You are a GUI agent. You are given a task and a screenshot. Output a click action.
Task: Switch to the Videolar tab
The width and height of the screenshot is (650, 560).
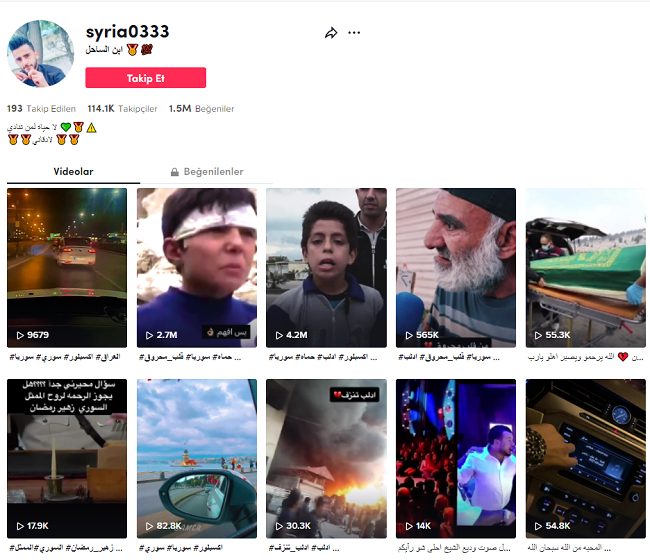tap(73, 172)
